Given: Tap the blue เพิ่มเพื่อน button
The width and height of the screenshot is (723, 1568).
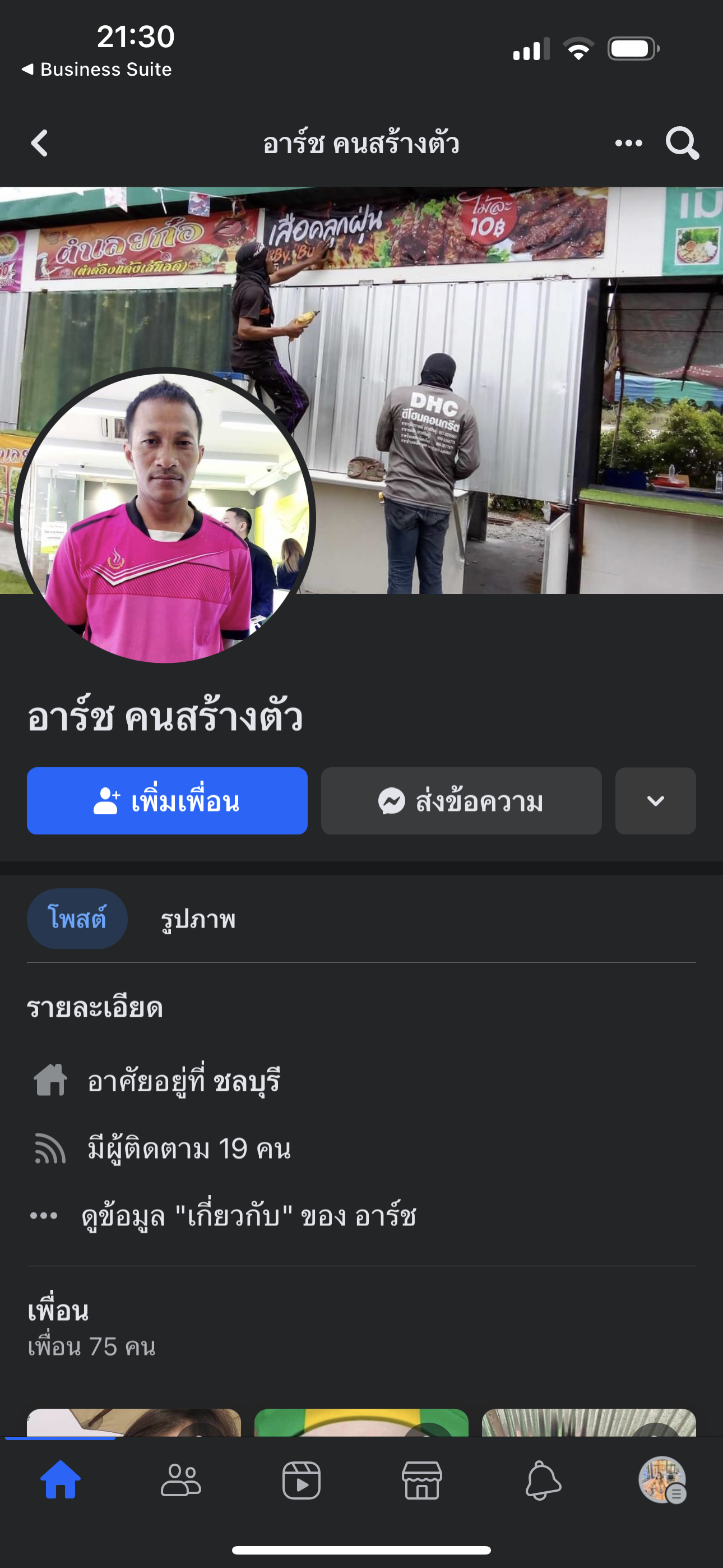Looking at the screenshot, I should coord(167,800).
